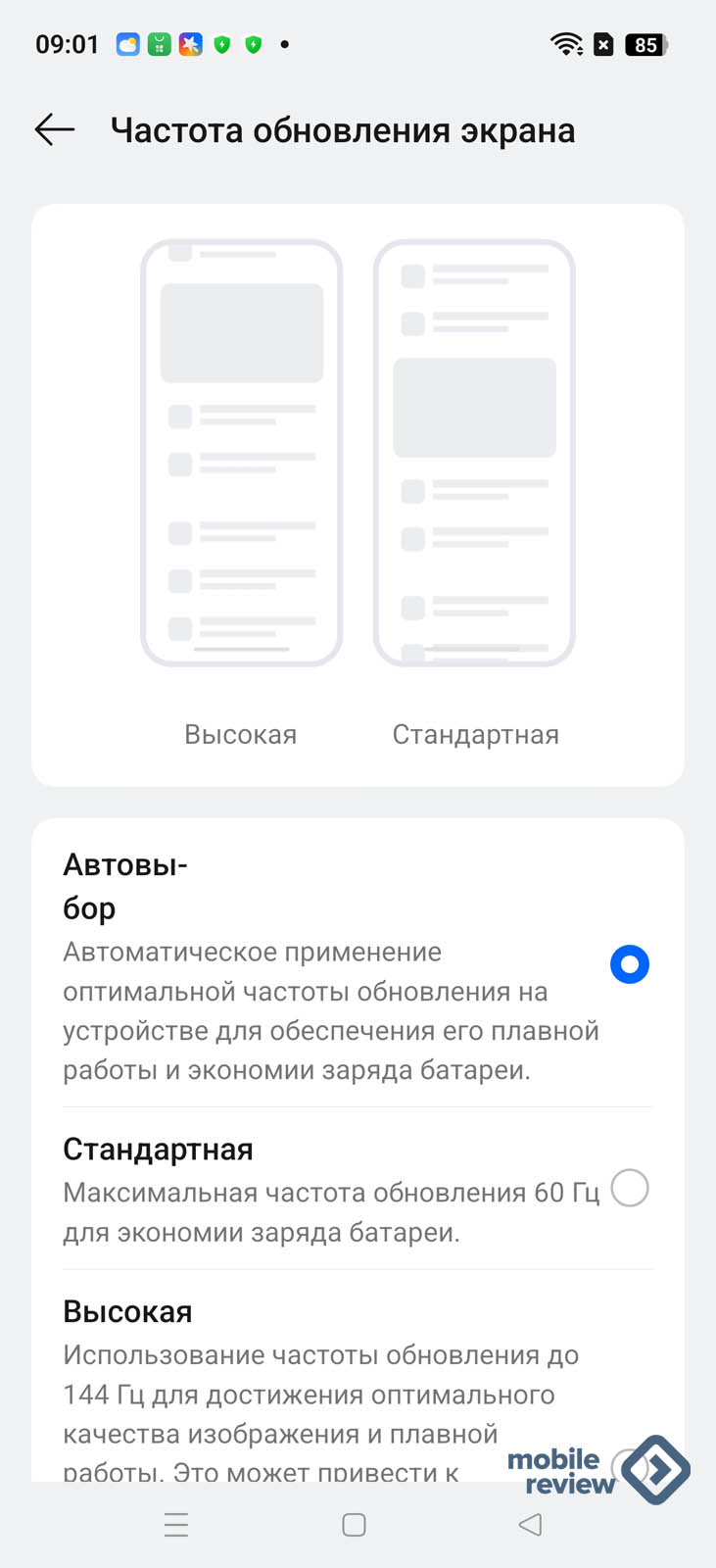Go back from the screen refresh rate page

pos(55,129)
